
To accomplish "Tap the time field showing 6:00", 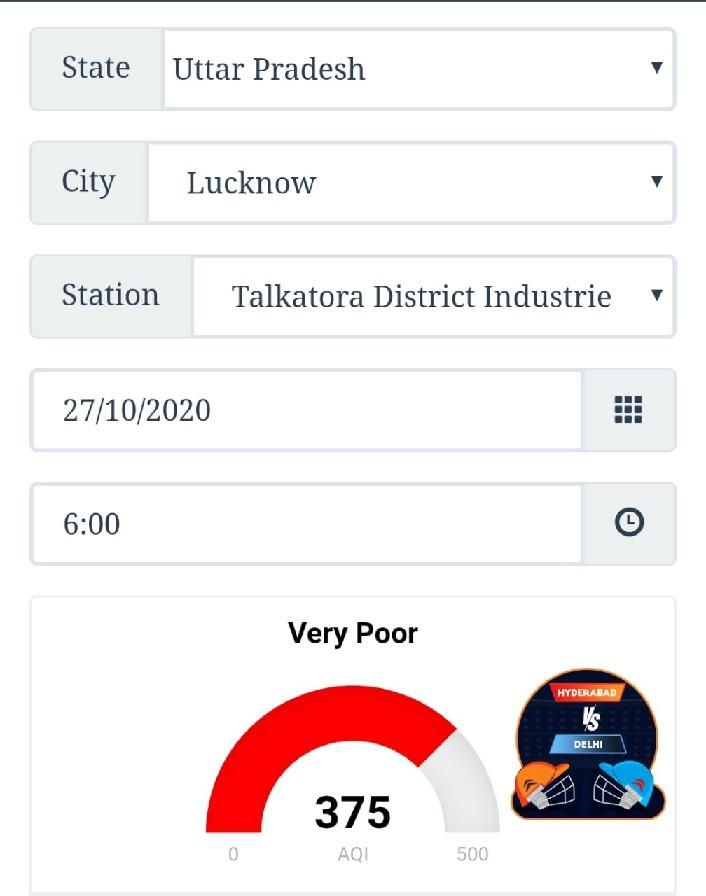I will coord(306,524).
